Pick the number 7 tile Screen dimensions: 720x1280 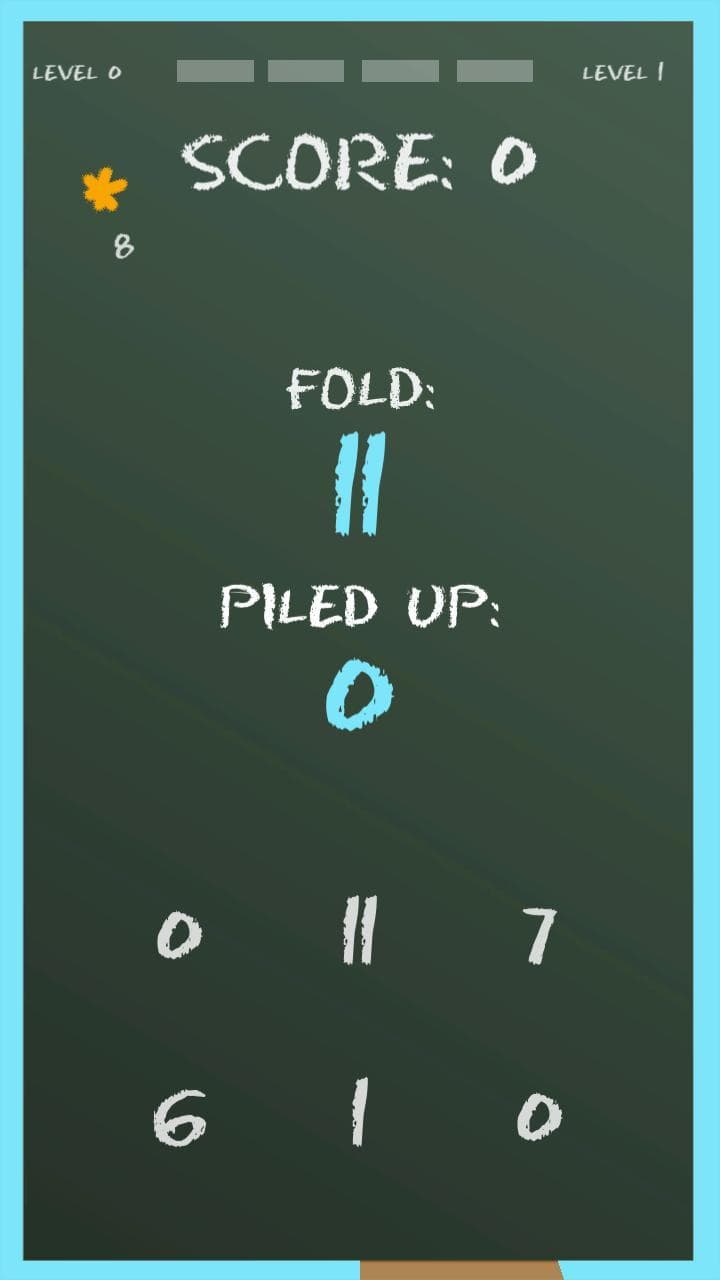(x=540, y=934)
